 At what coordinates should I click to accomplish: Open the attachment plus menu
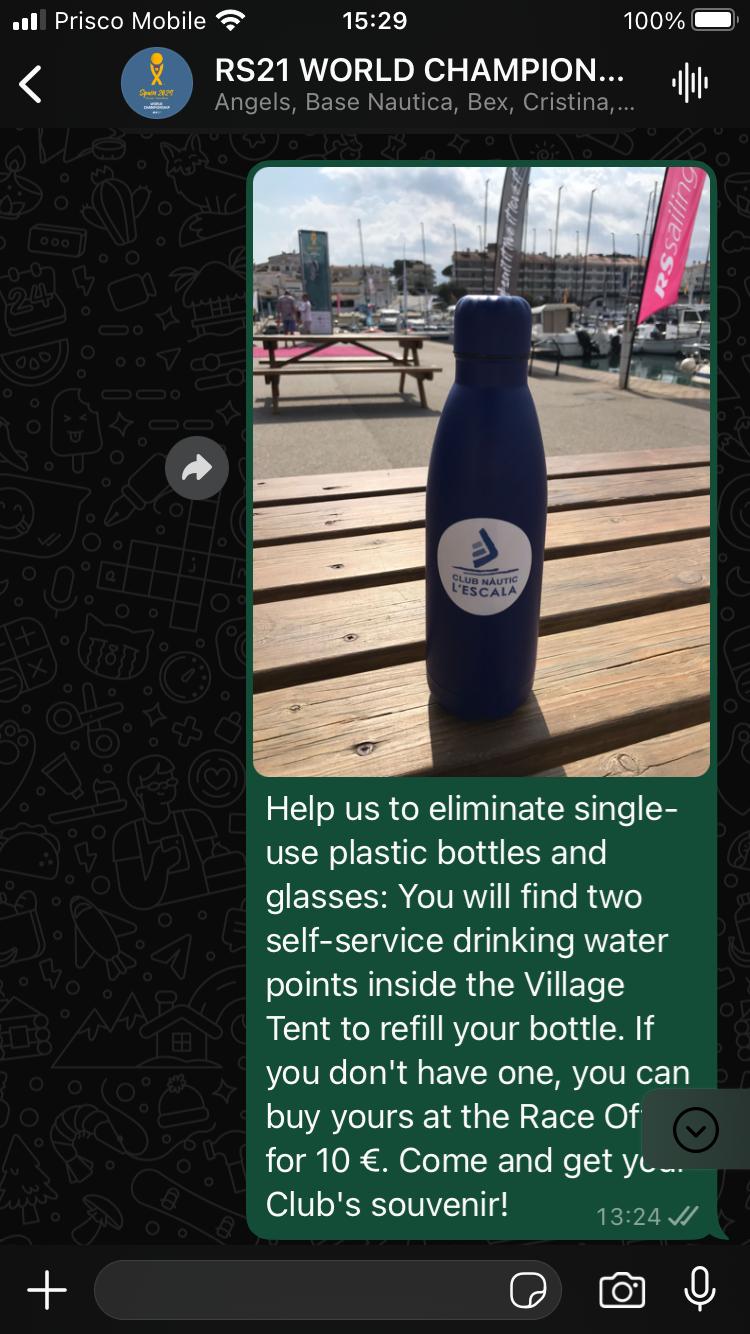coord(46,1290)
